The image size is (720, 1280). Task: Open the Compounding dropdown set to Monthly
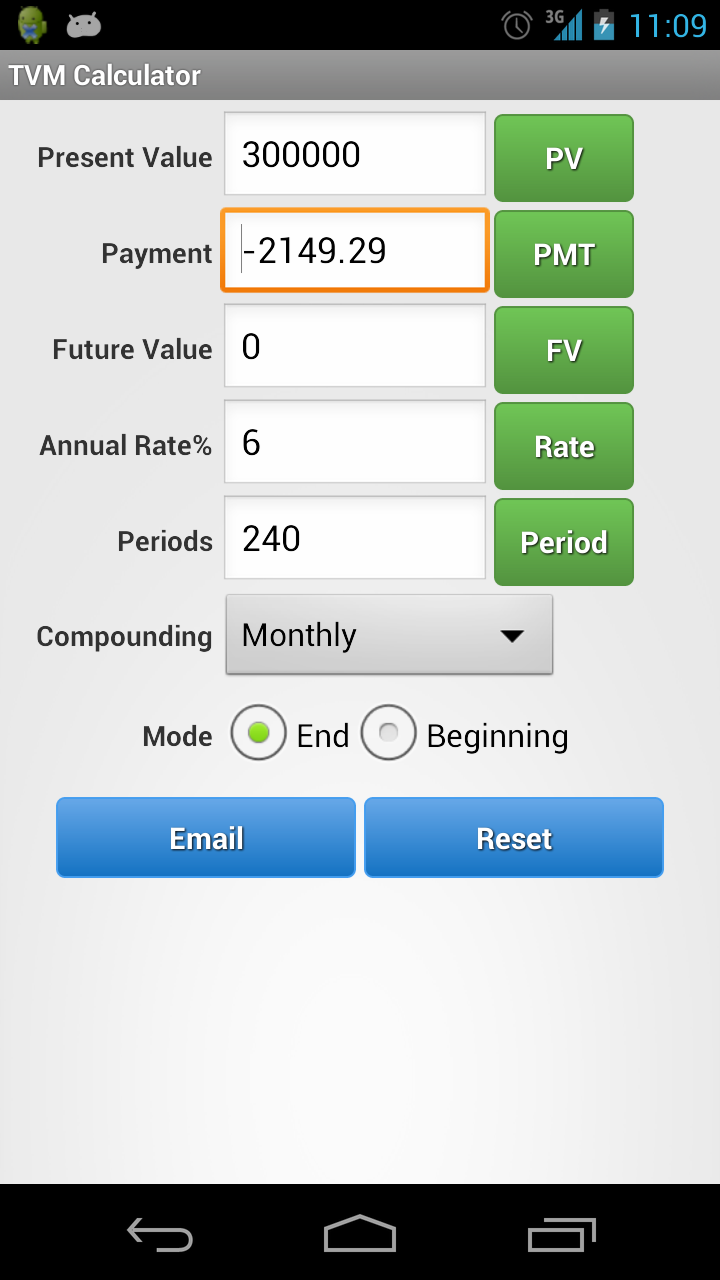[x=389, y=635]
